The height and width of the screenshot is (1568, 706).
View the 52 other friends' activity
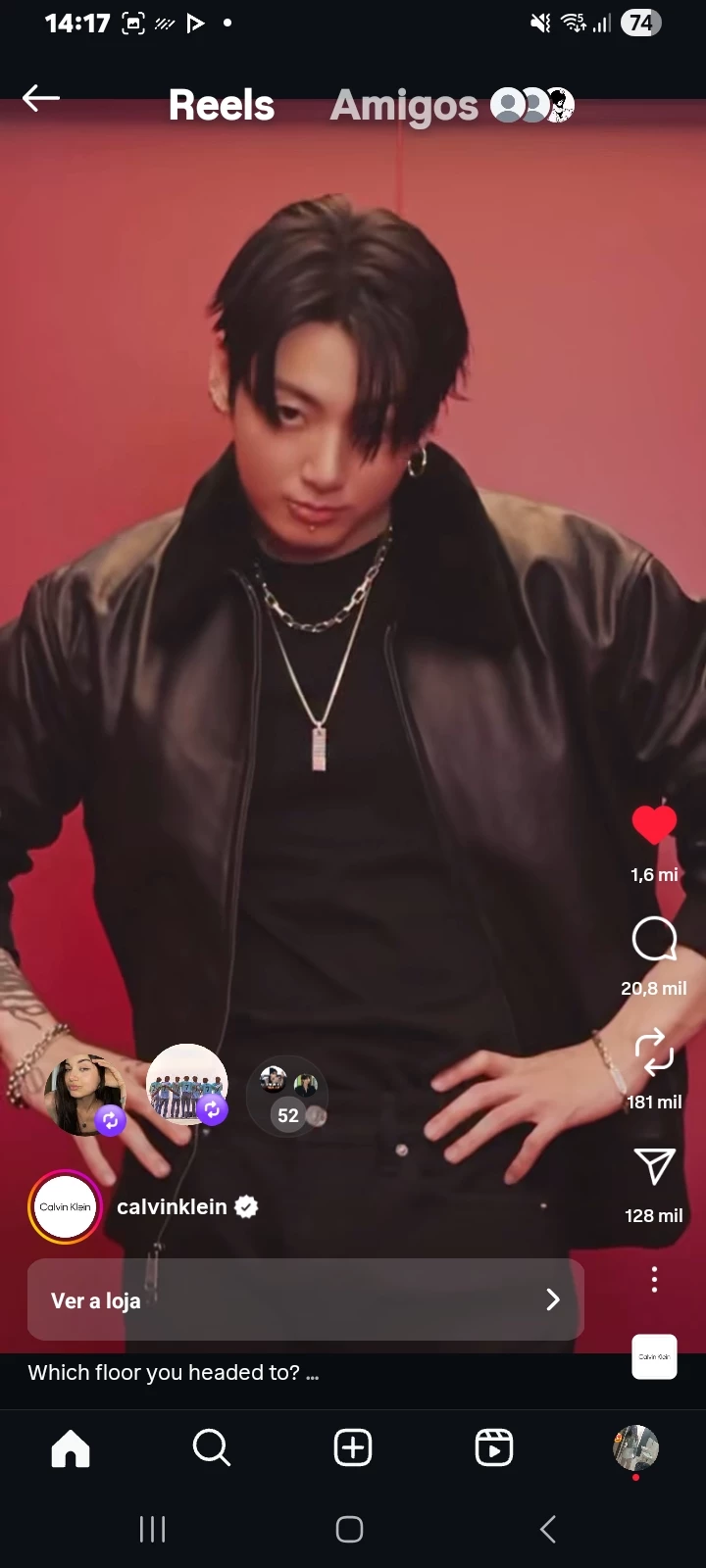(x=287, y=1097)
